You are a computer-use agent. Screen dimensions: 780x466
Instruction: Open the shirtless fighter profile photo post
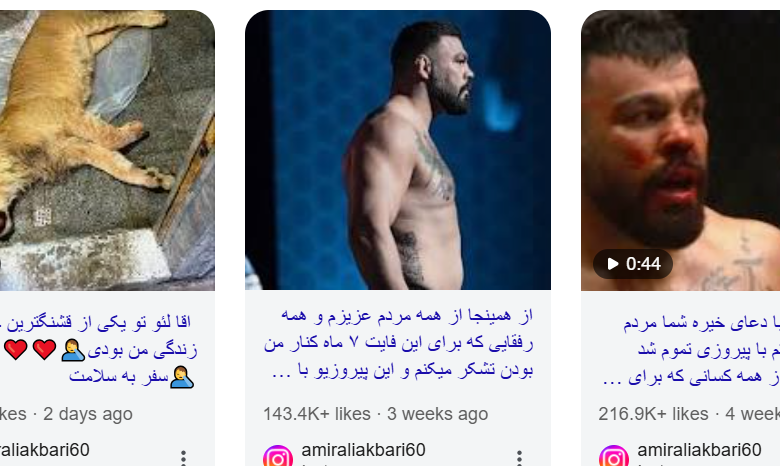(x=397, y=150)
